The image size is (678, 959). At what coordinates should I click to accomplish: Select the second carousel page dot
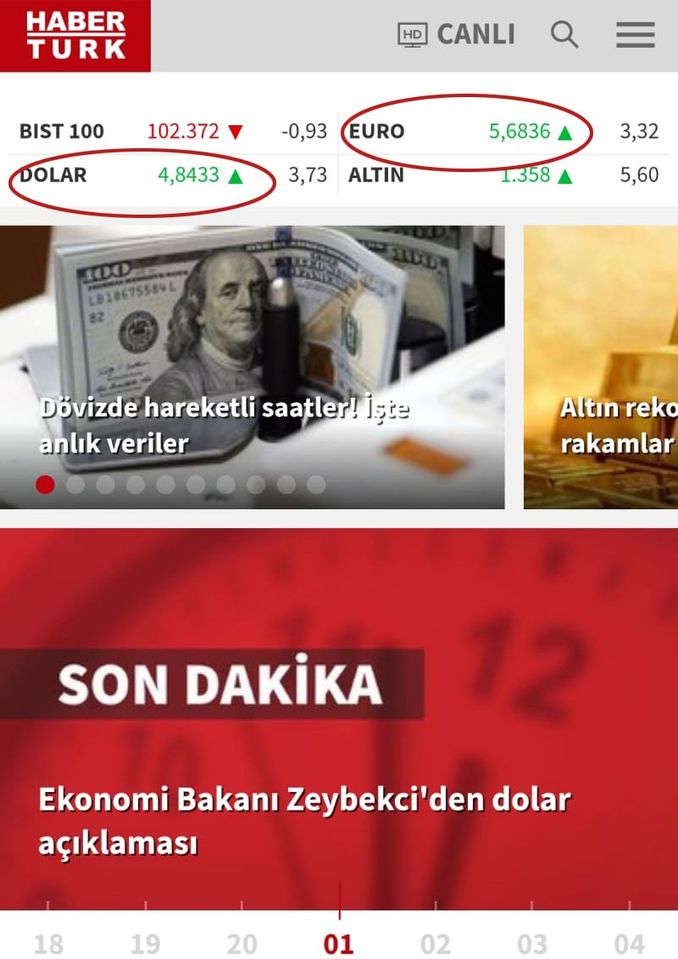point(75,485)
